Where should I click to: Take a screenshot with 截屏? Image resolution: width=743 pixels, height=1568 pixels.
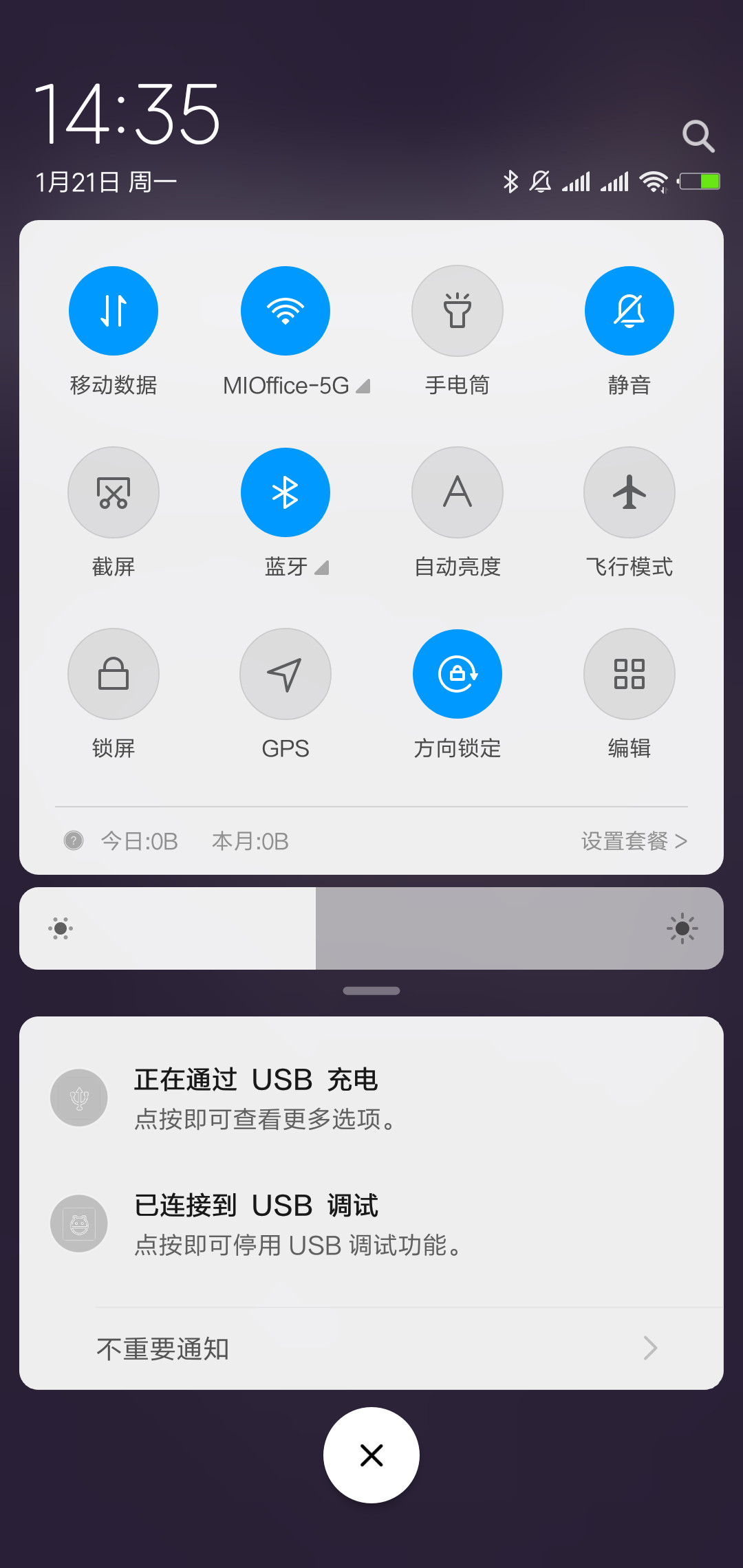[114, 492]
